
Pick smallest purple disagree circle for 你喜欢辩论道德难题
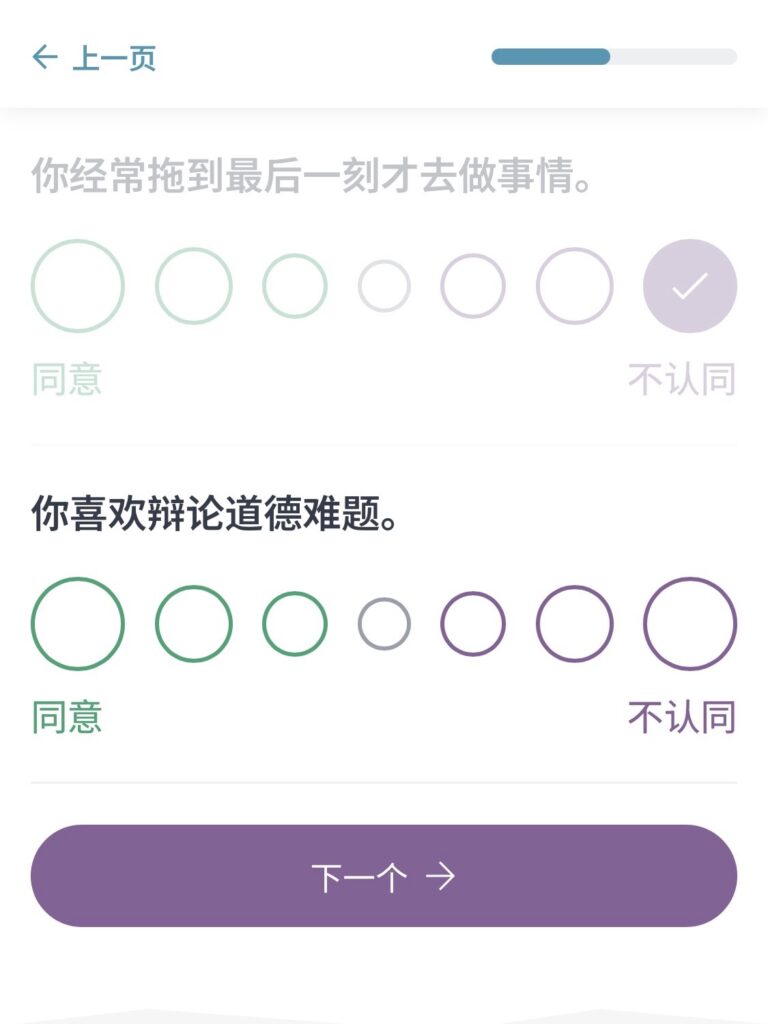(x=473, y=624)
